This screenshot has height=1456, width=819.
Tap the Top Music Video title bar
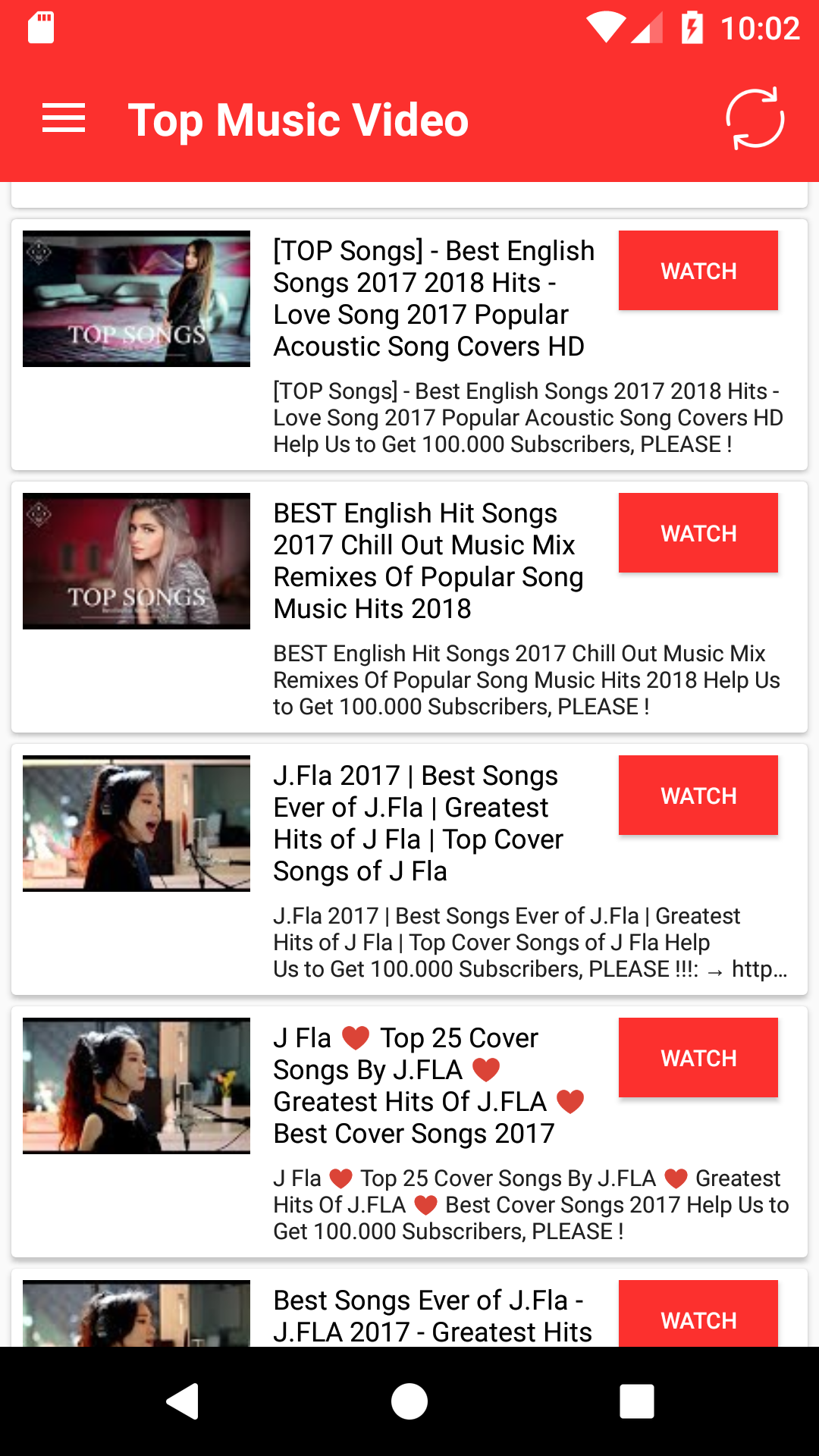coord(299,118)
